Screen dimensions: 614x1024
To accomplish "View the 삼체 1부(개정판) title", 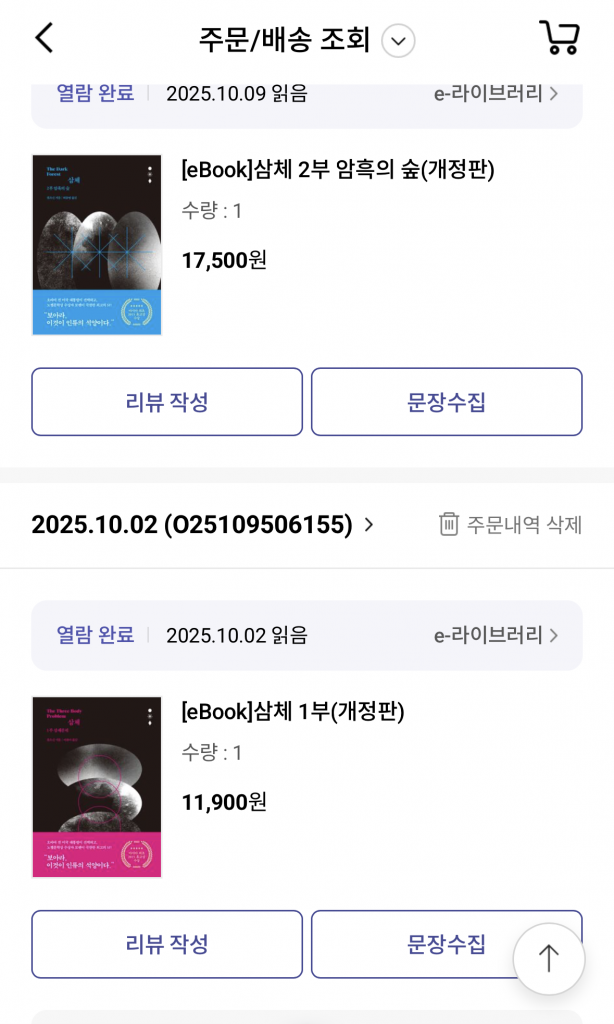I will tap(293, 711).
